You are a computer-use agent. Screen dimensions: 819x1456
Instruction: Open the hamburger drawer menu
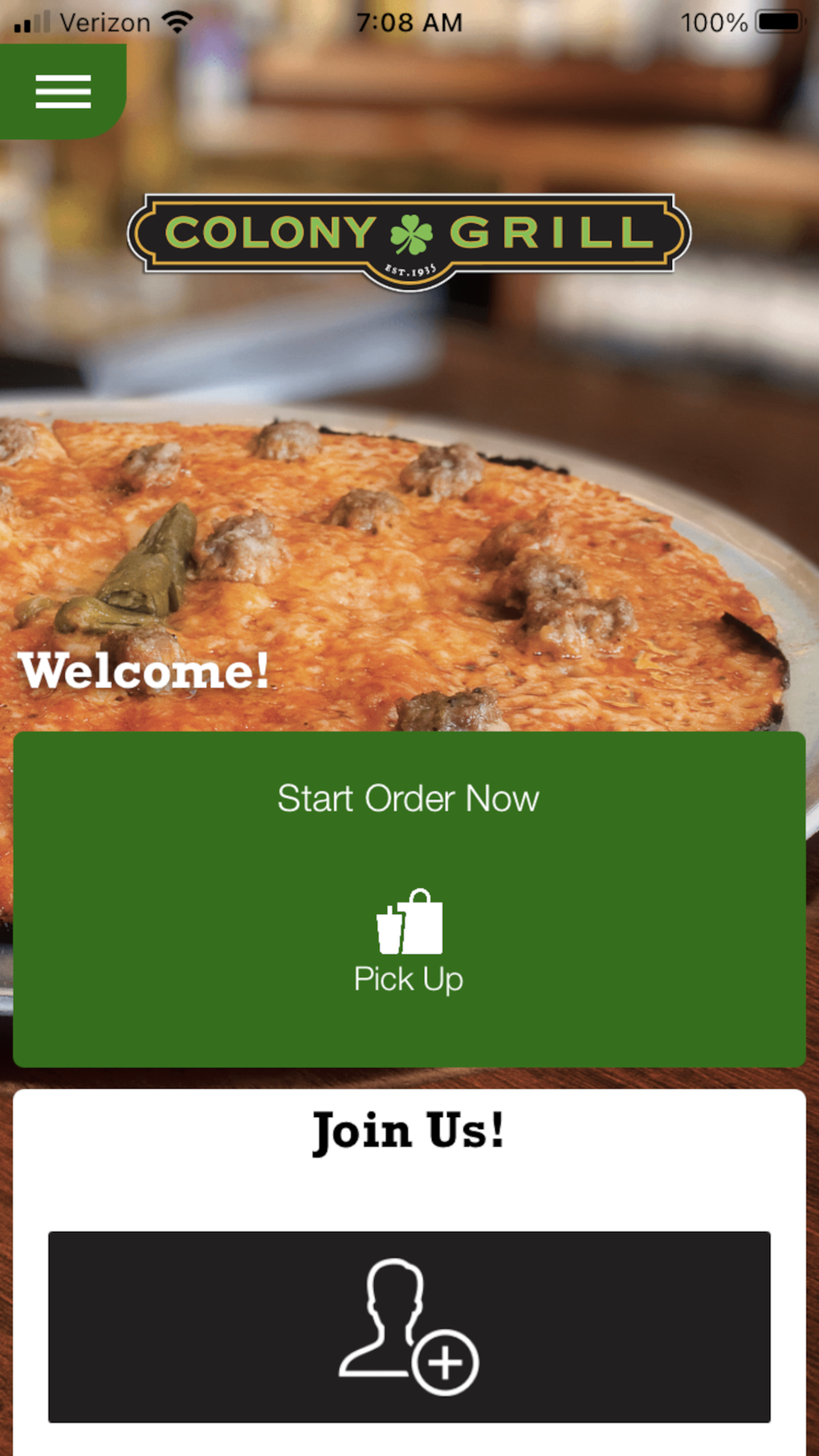[63, 92]
